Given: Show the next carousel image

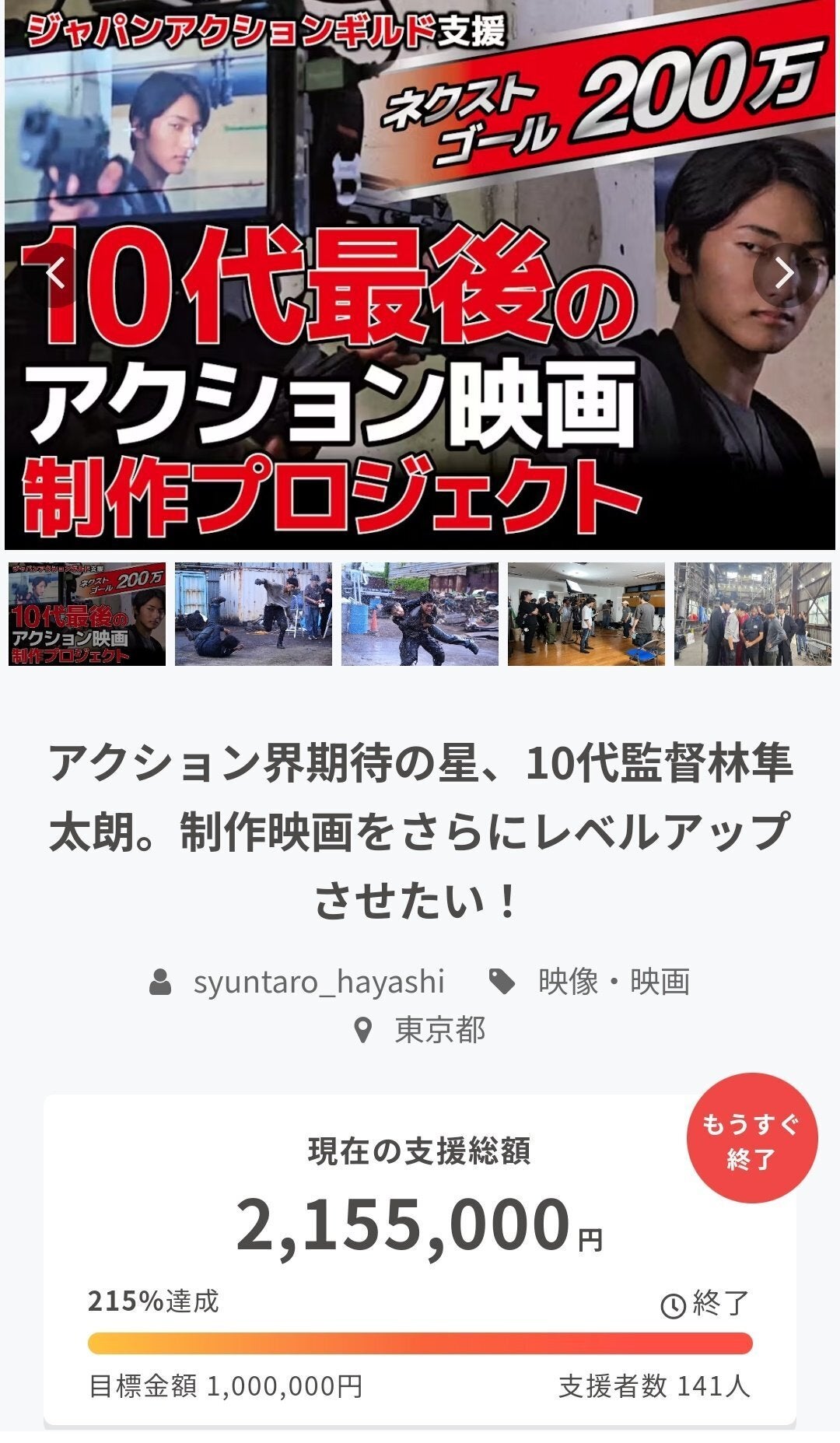Looking at the screenshot, I should [x=785, y=274].
